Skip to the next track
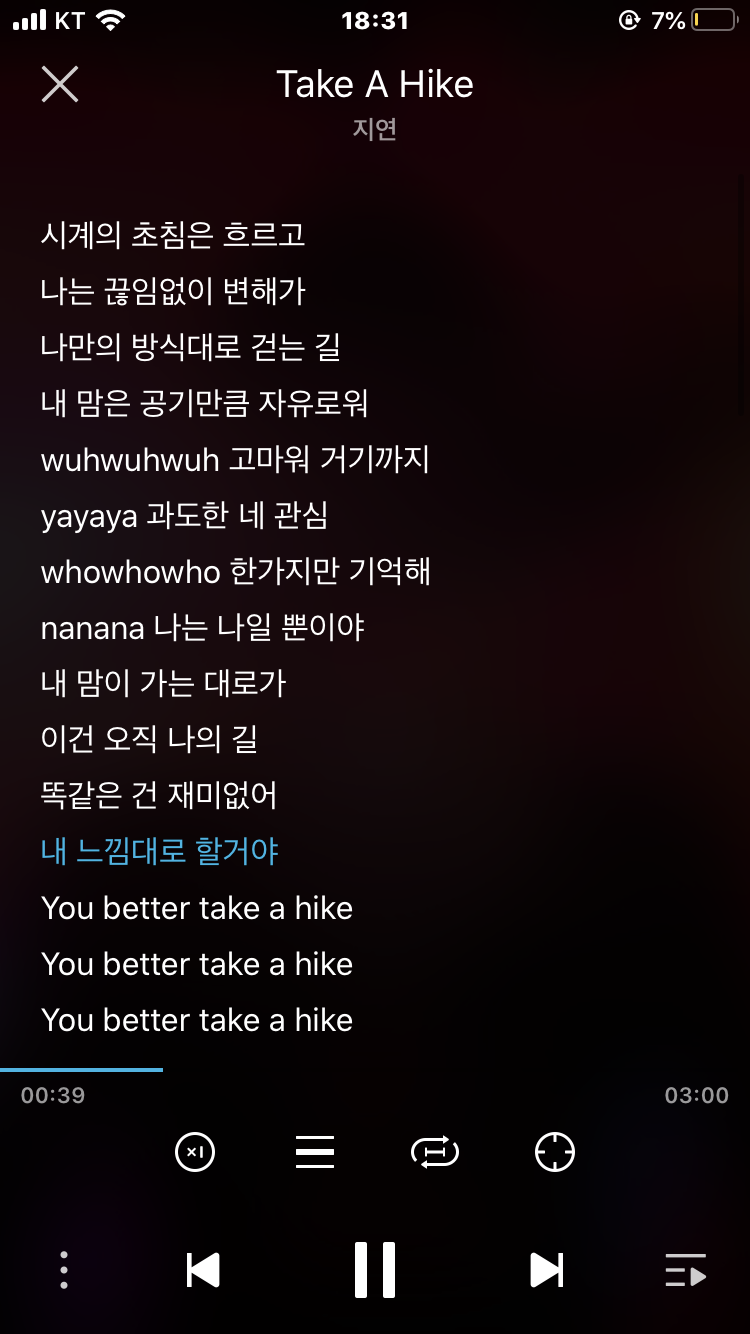 coord(546,1270)
